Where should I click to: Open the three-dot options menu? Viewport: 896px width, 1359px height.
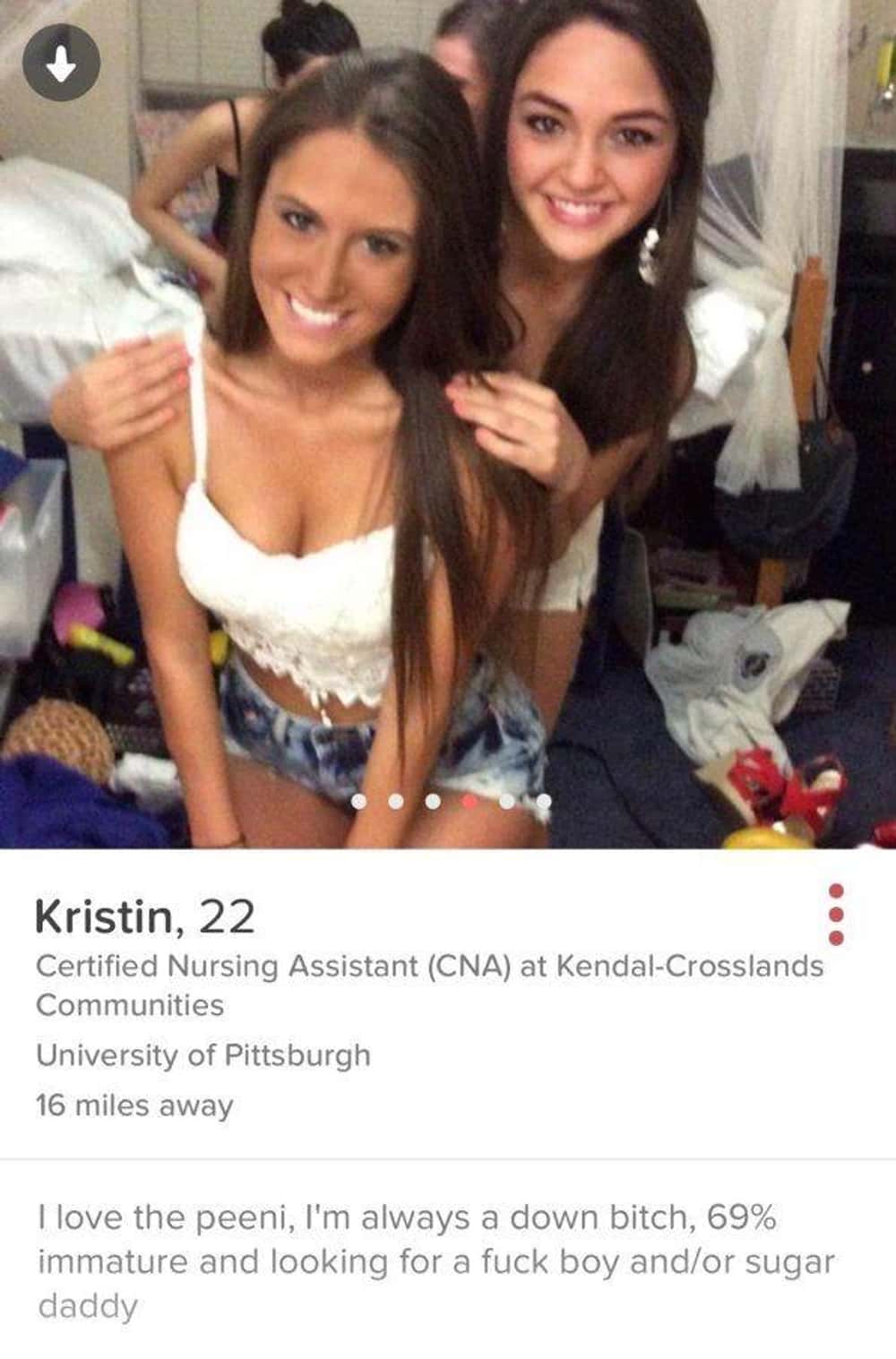pos(836,914)
